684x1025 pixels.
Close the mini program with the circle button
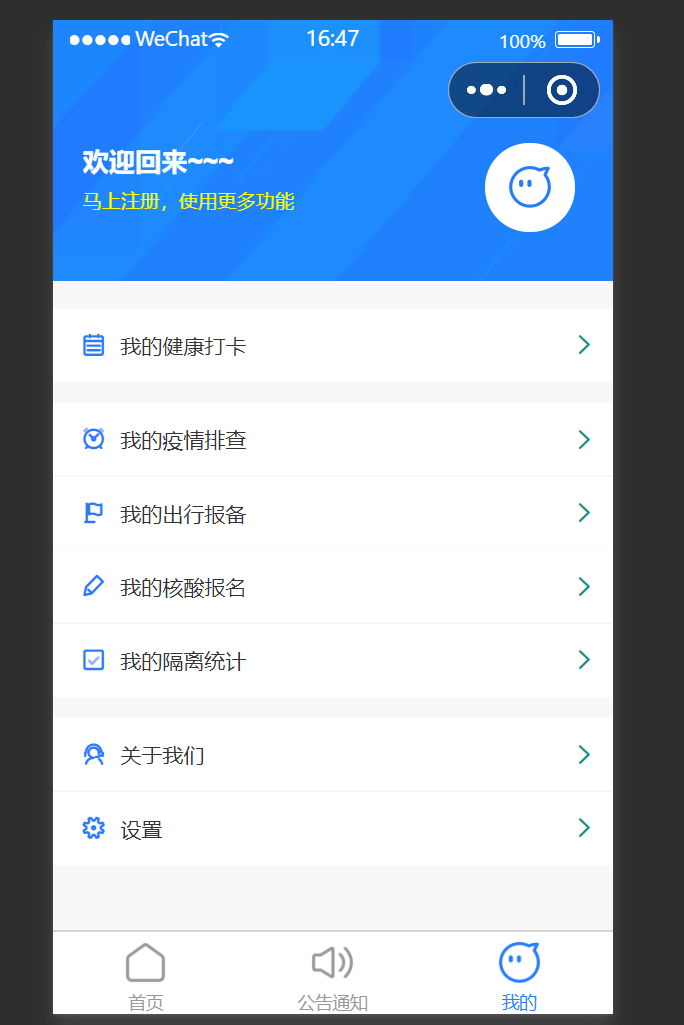click(x=562, y=90)
